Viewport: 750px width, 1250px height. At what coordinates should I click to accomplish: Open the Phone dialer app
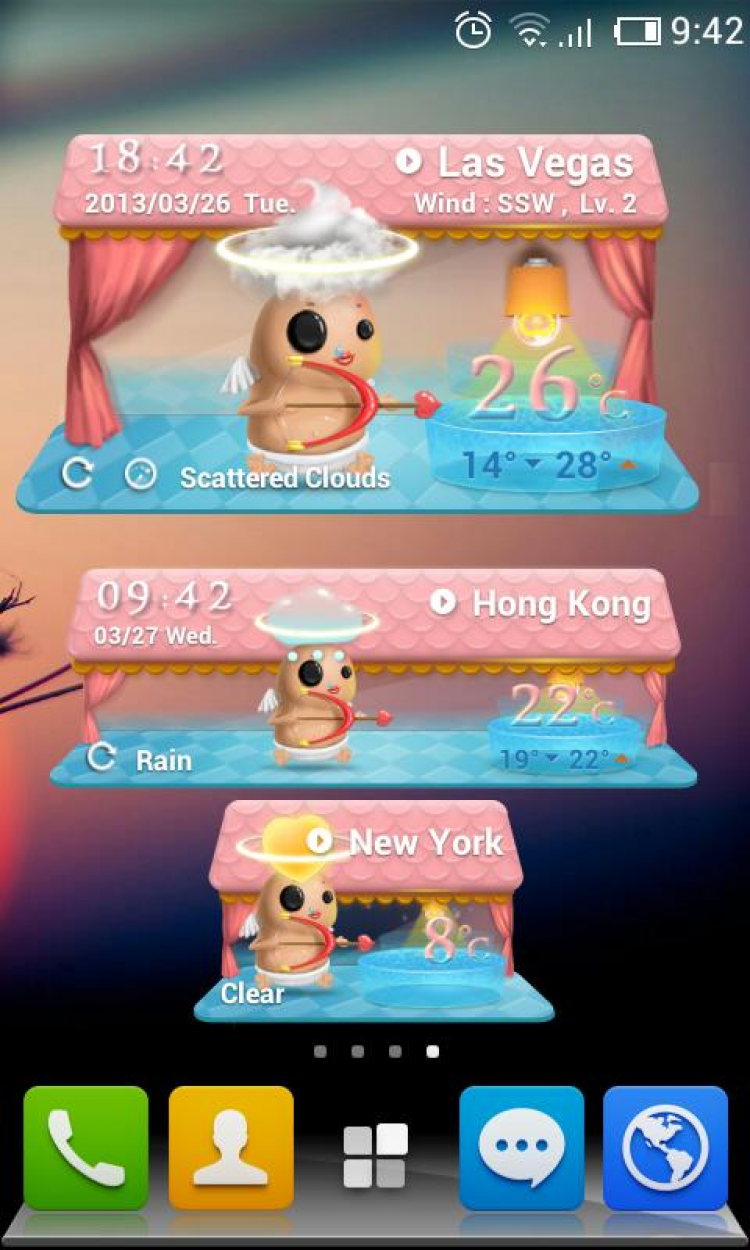(86, 1148)
